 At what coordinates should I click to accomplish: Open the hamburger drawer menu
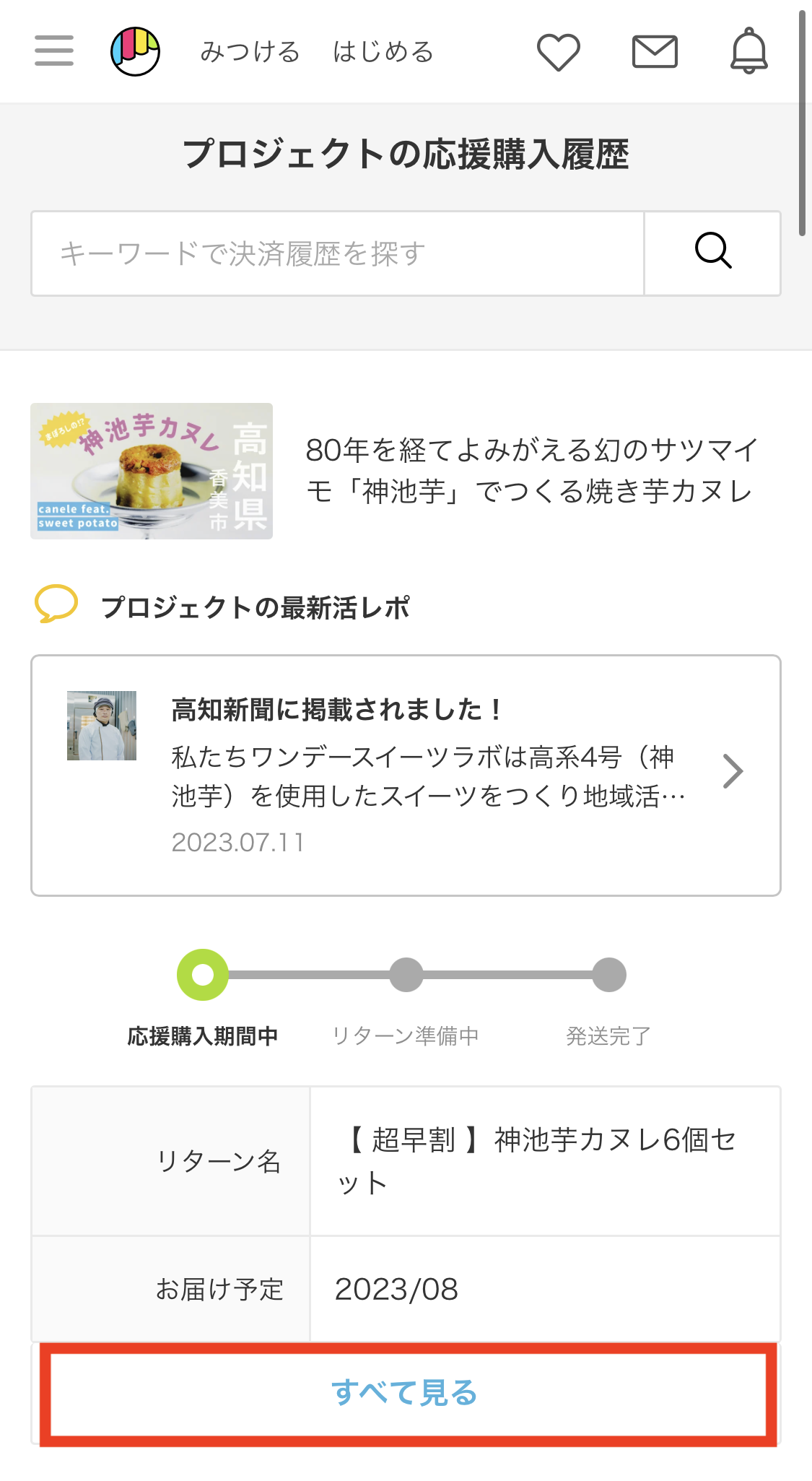click(x=54, y=51)
